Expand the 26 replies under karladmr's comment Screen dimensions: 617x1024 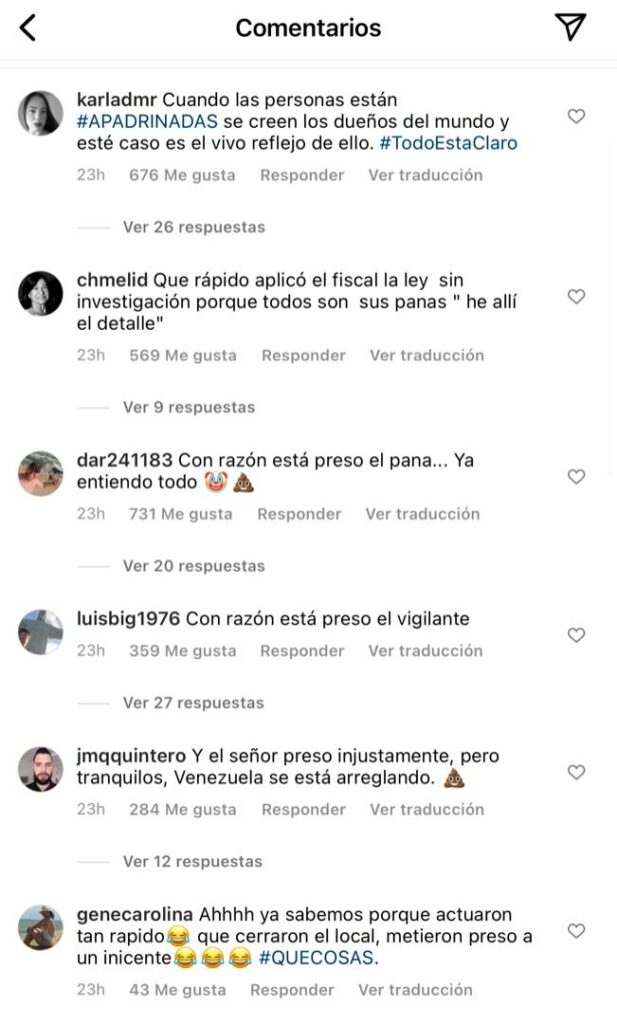point(193,227)
